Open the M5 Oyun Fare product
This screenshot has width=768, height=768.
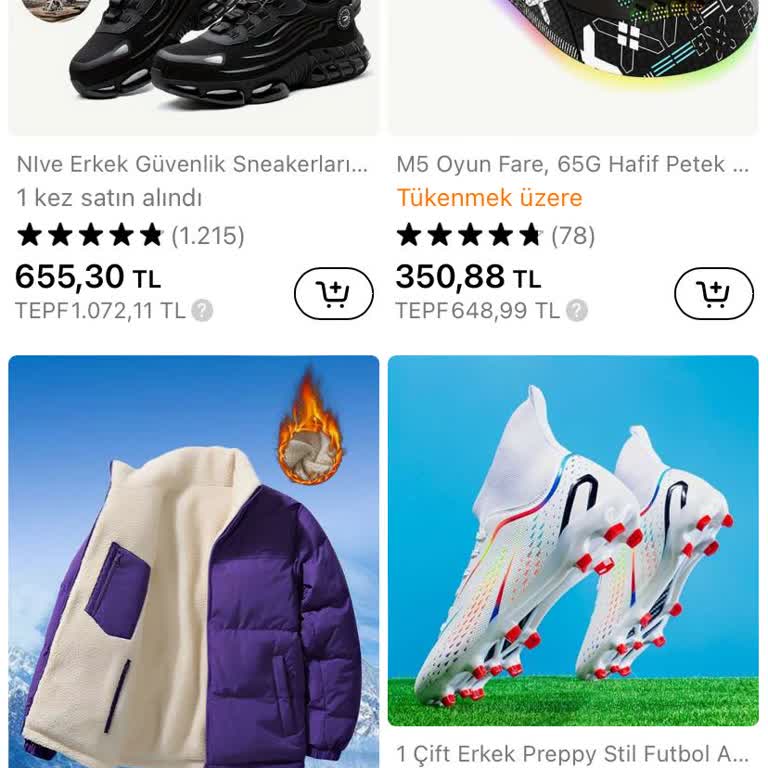[572, 164]
